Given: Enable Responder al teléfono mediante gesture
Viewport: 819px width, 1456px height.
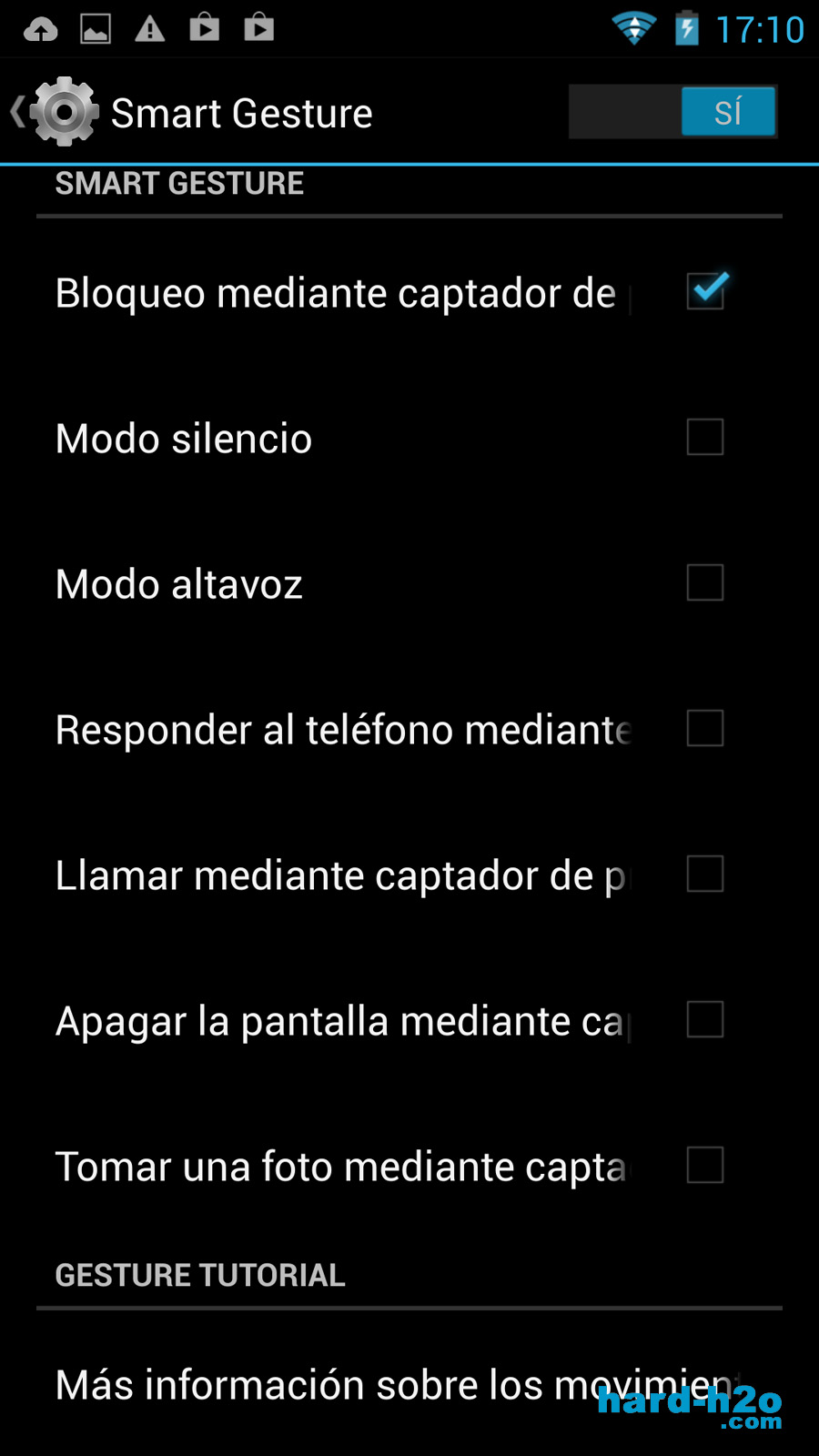Looking at the screenshot, I should pyautogui.click(x=705, y=728).
